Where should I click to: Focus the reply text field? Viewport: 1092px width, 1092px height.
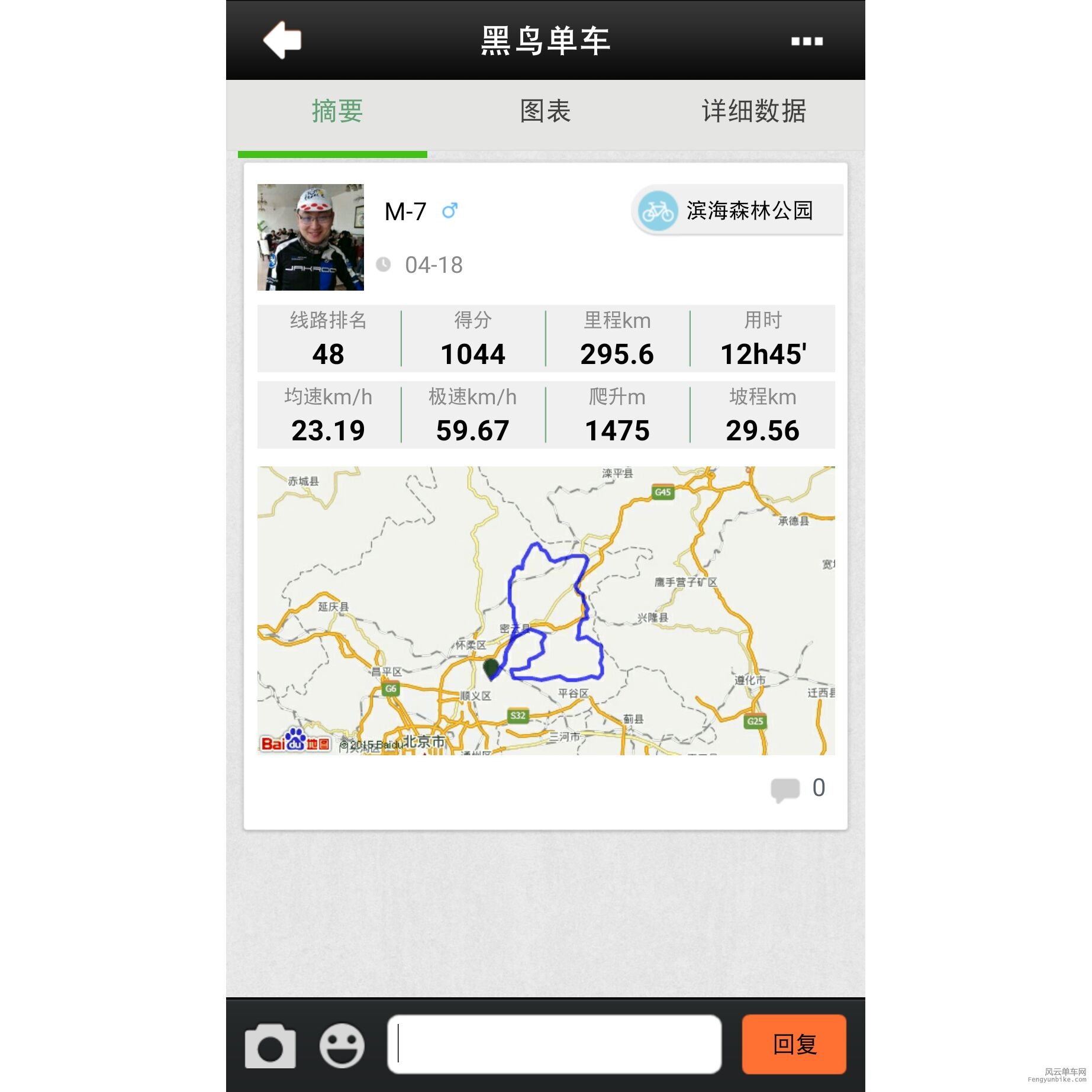pyautogui.click(x=554, y=1044)
